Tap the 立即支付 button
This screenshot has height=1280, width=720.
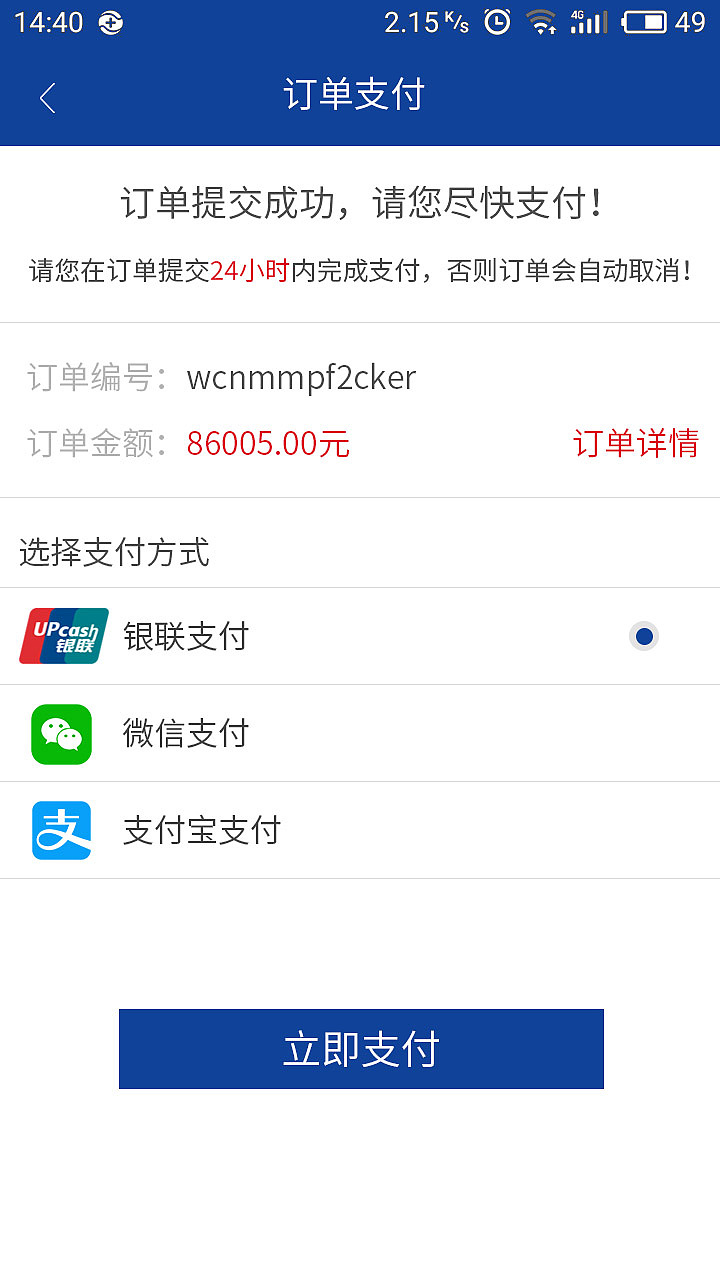point(361,1049)
